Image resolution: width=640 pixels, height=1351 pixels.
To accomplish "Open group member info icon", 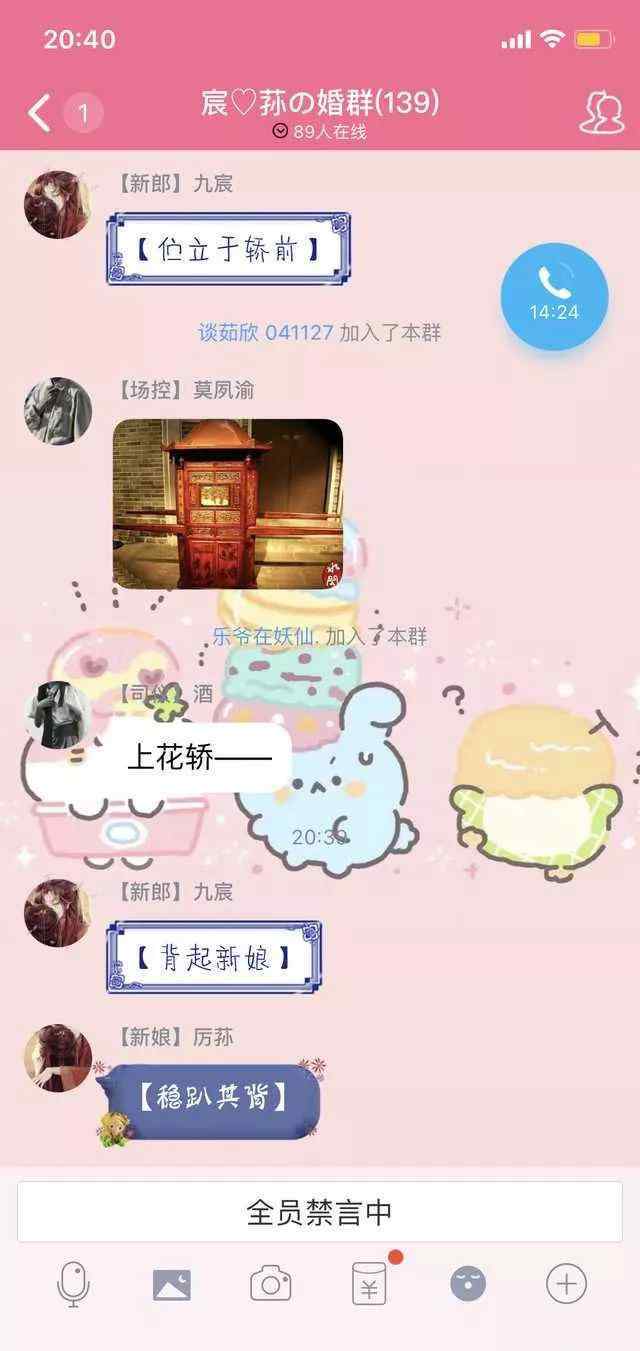I will coord(601,113).
